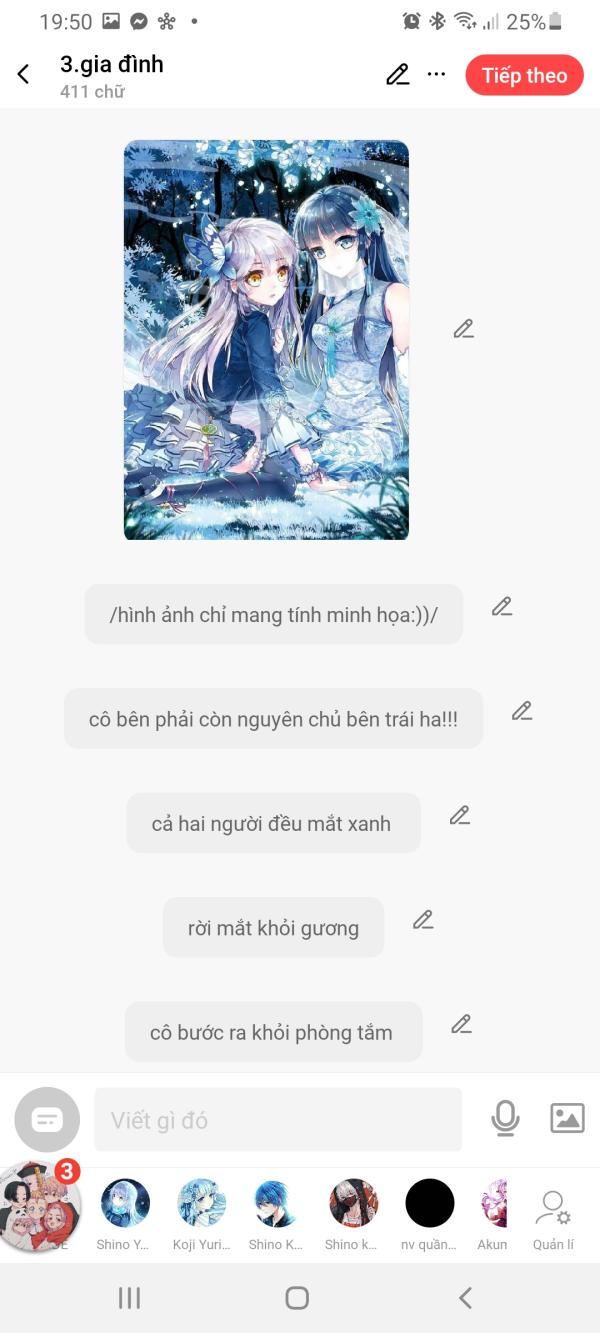Image resolution: width=600 pixels, height=1333 pixels.
Task: Edit the chapter title with pencil icon
Action: tap(398, 75)
